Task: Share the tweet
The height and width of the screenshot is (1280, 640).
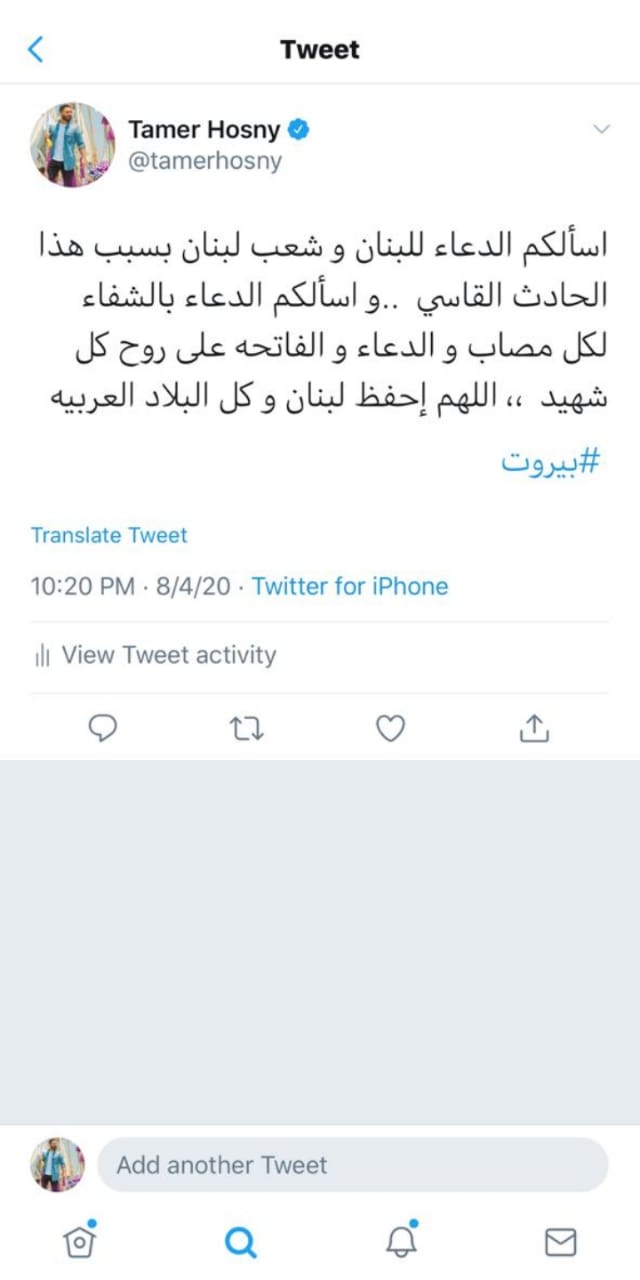Action: click(x=534, y=730)
